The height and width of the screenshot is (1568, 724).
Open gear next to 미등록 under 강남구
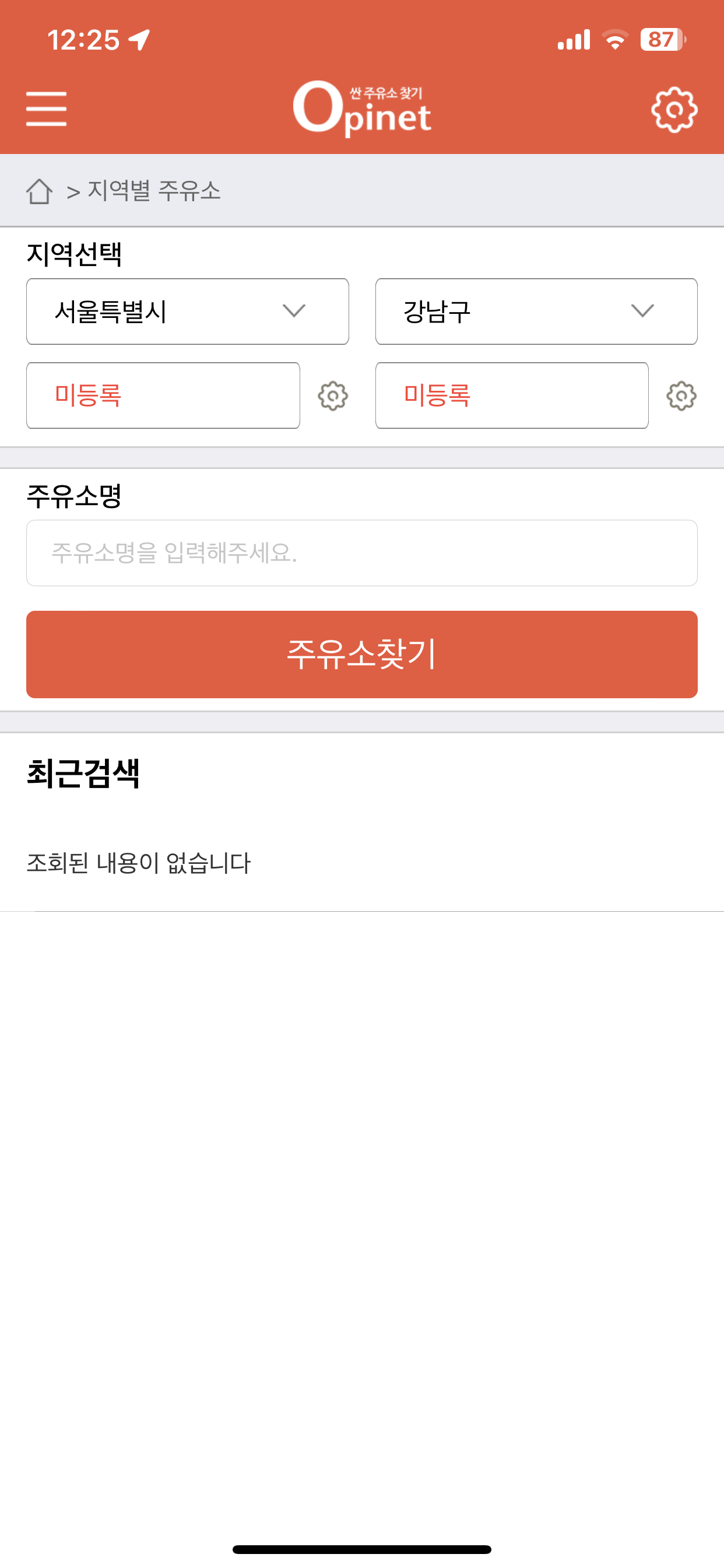coord(681,396)
